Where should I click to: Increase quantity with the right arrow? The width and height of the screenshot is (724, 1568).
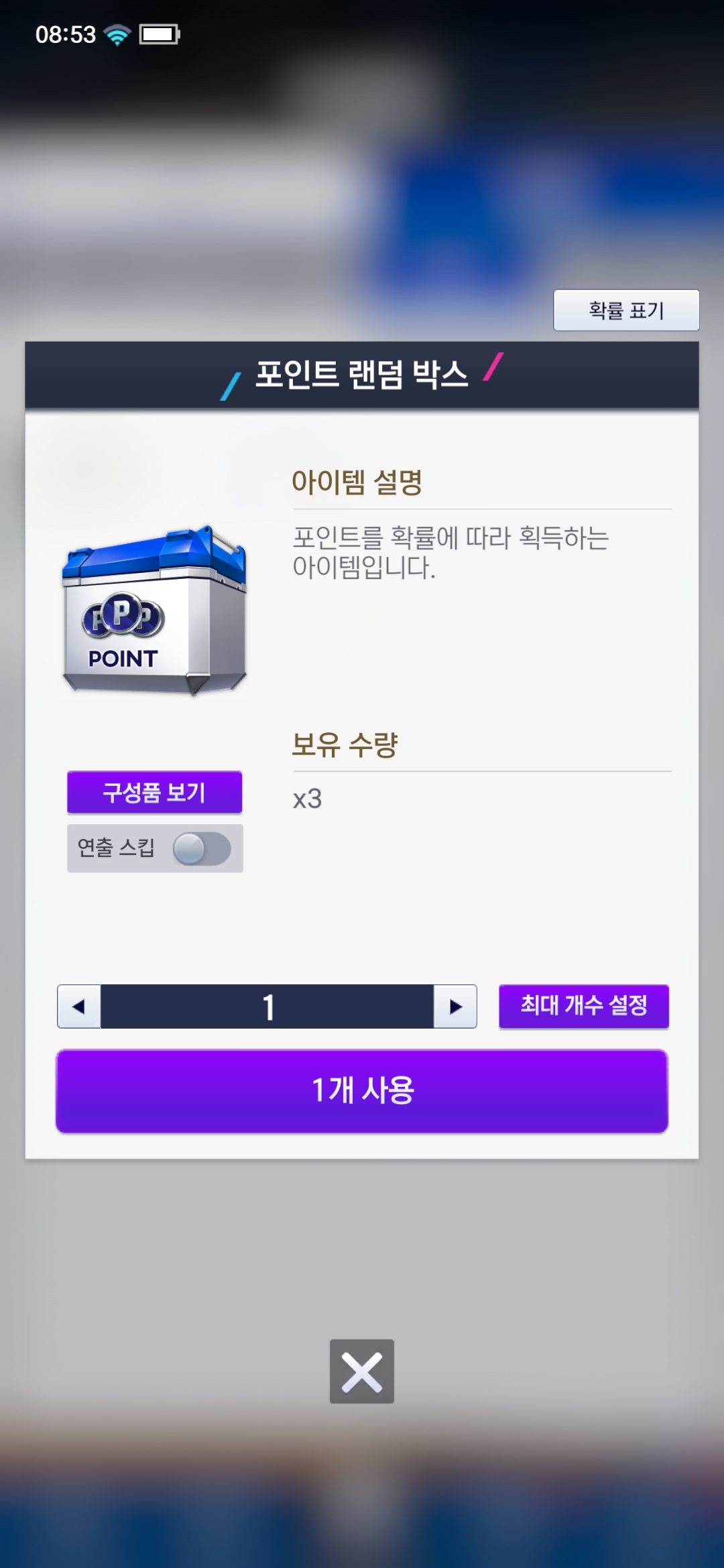coord(455,1006)
